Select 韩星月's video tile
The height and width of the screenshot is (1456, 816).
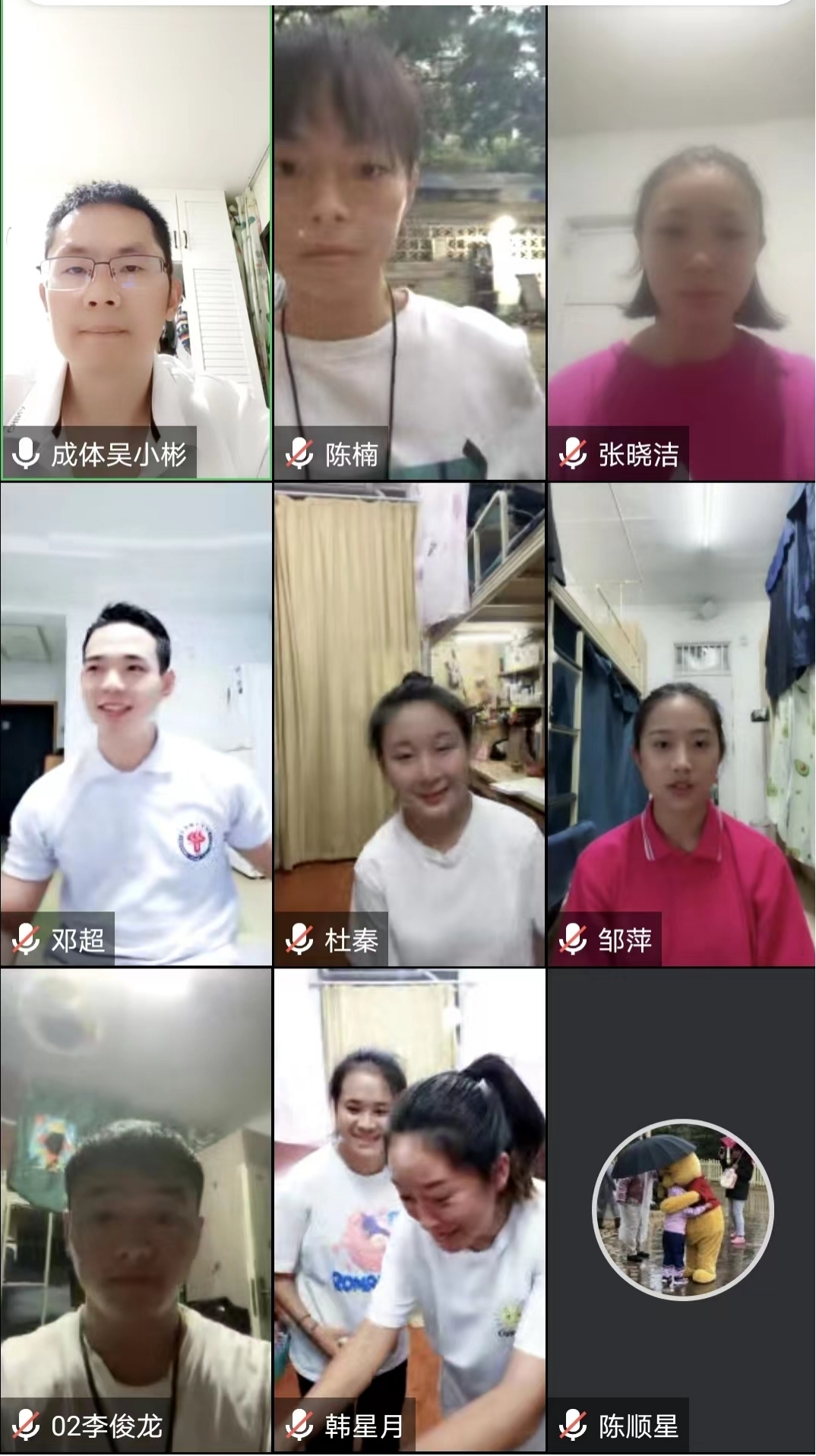tap(410, 1209)
